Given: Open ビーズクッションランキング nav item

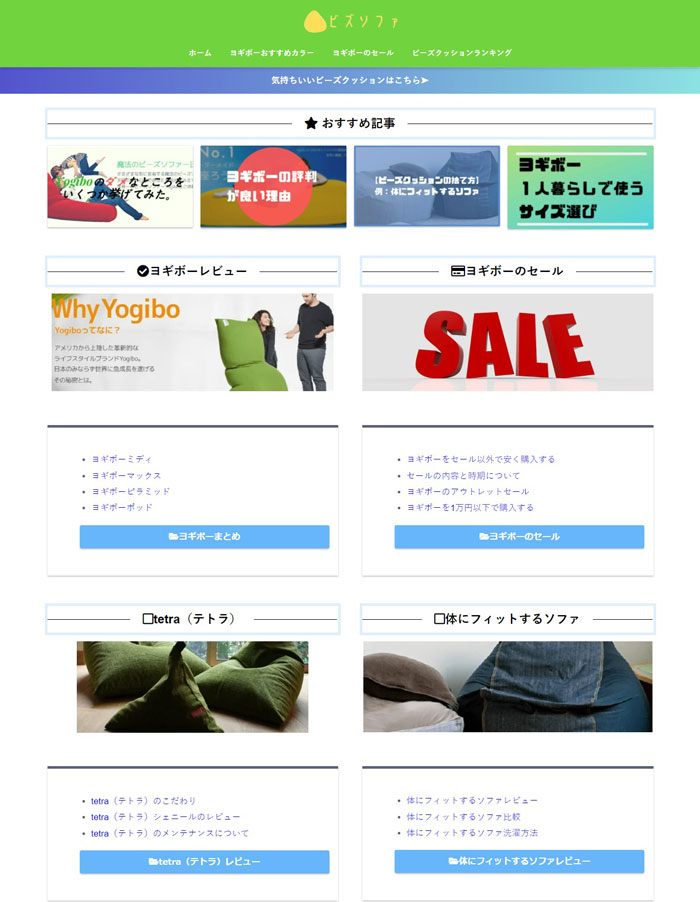Looking at the screenshot, I should pos(461,52).
